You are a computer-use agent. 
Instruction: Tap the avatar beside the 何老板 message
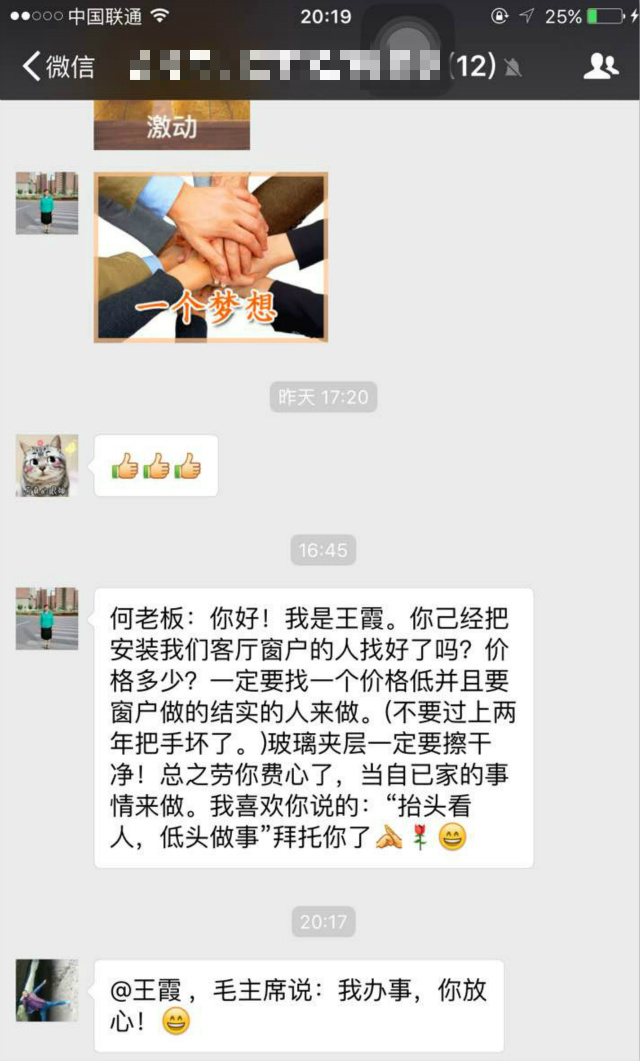coord(47,618)
